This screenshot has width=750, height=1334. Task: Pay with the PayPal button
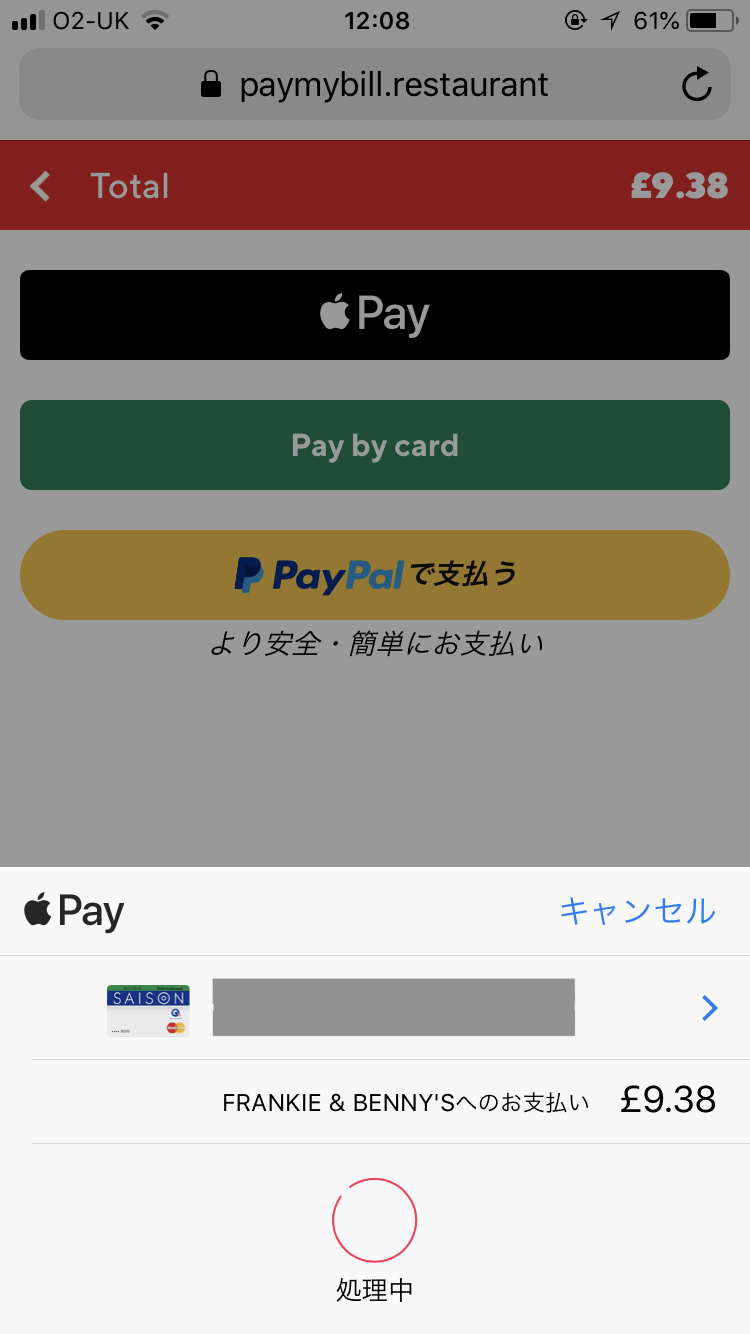pos(375,575)
